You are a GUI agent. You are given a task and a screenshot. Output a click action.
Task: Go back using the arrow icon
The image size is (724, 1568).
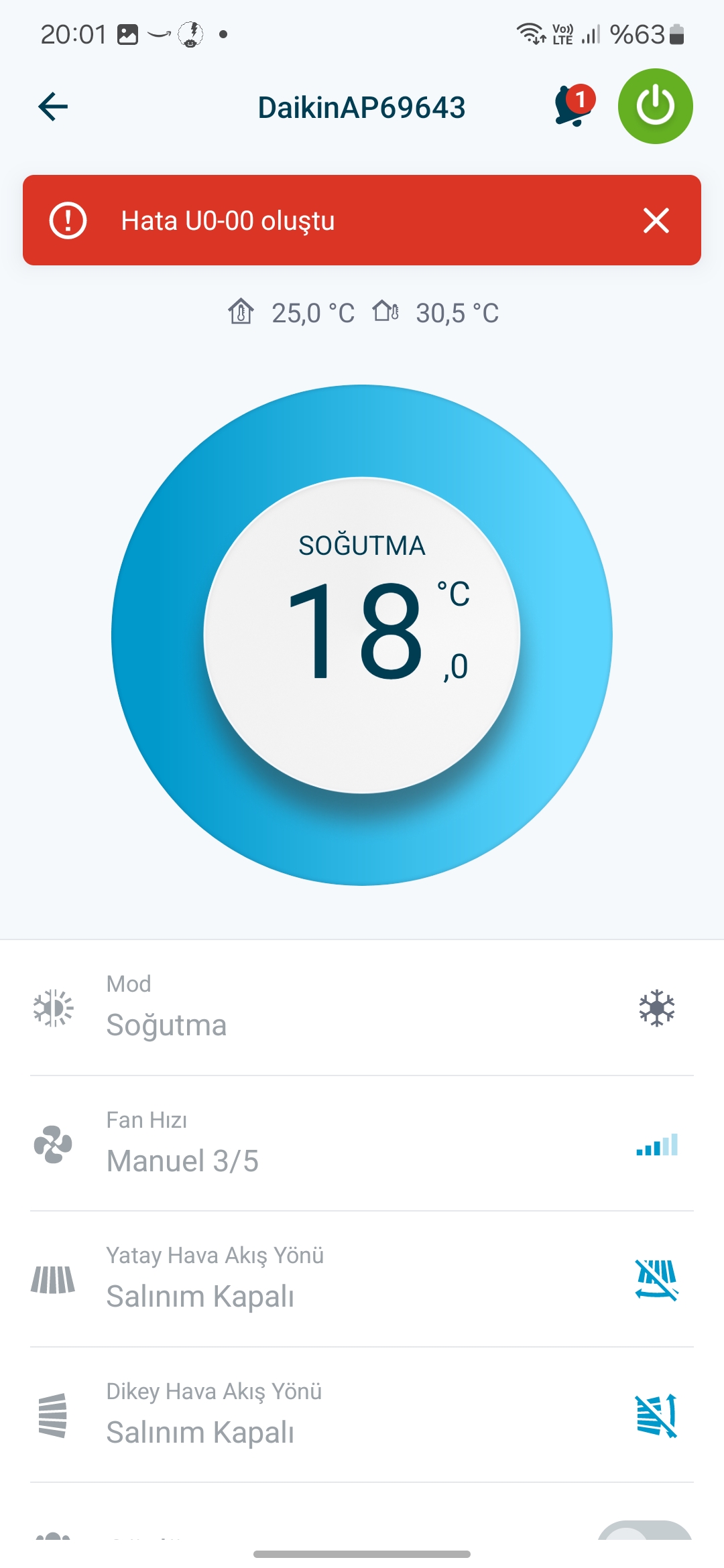coord(53,107)
